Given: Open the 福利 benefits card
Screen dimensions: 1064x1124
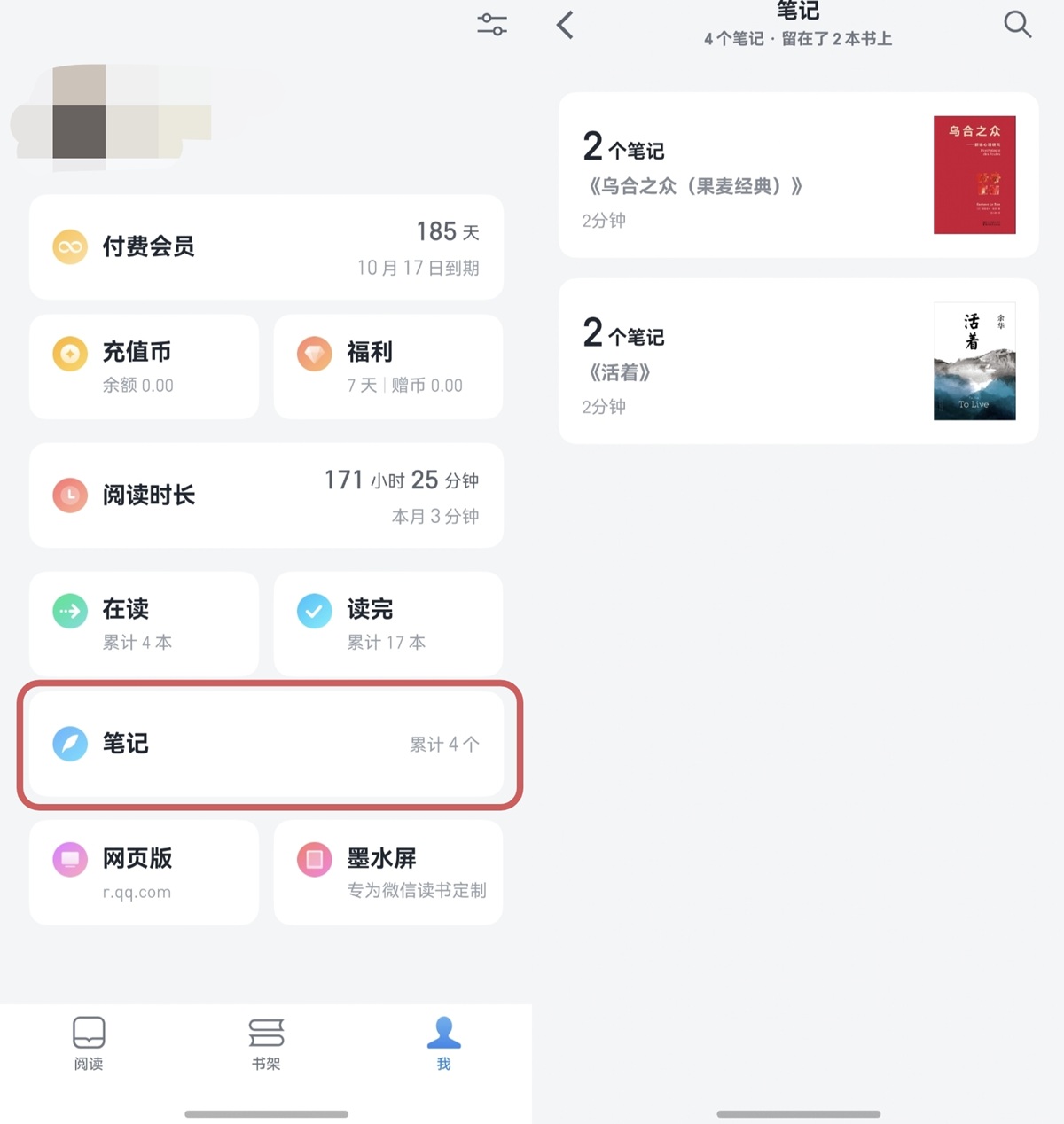Looking at the screenshot, I should (x=388, y=366).
